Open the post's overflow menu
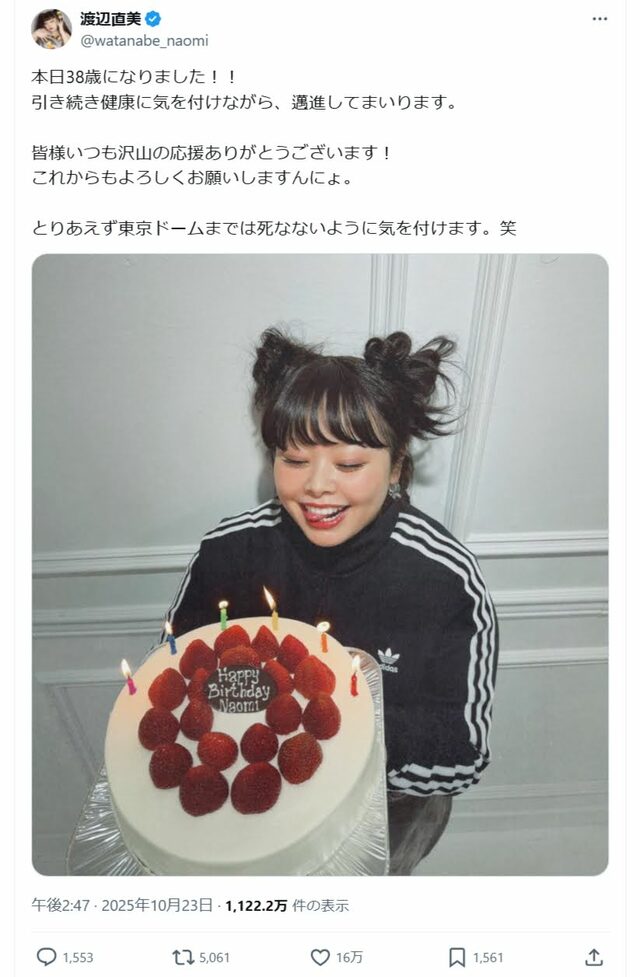Screen dimensions: 640x977 click(x=599, y=19)
